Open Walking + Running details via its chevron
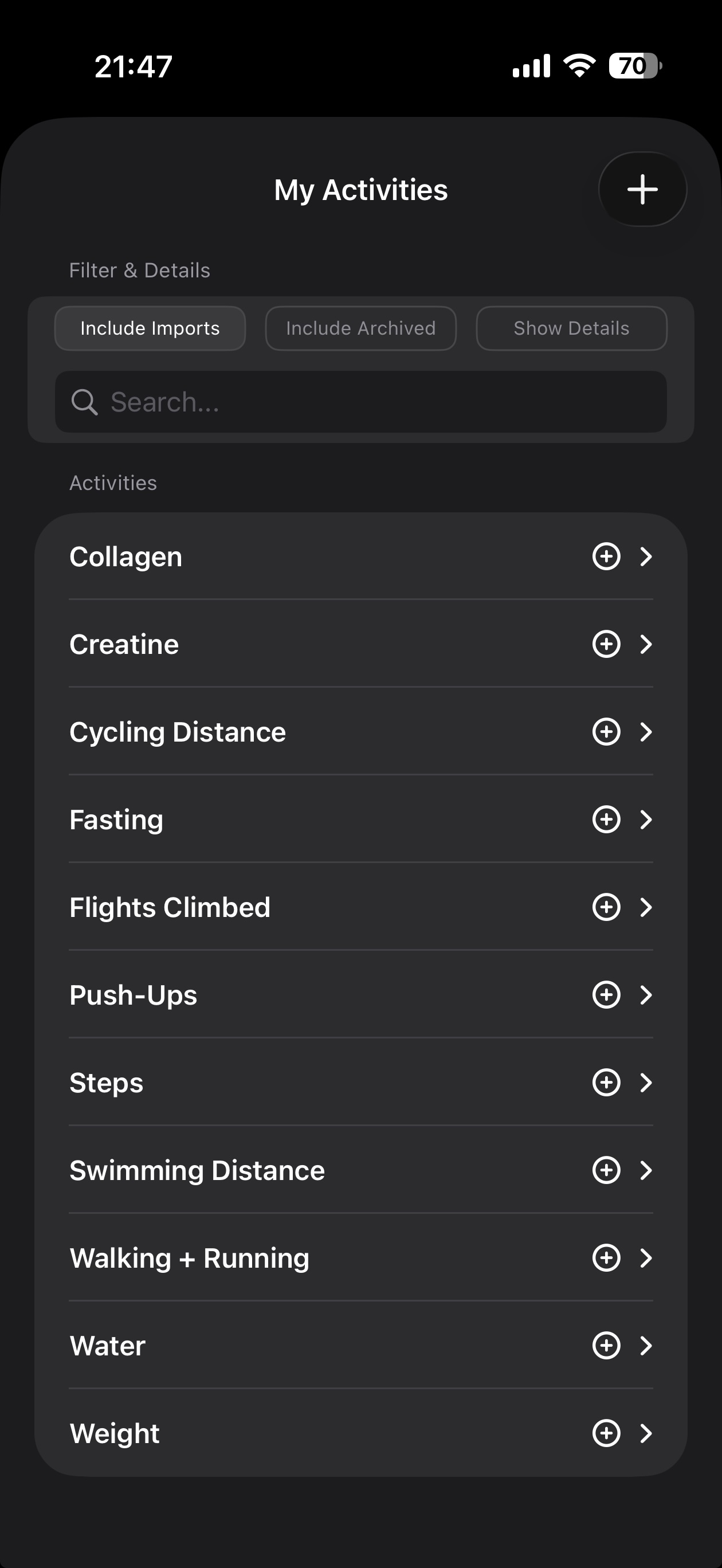 (646, 1258)
